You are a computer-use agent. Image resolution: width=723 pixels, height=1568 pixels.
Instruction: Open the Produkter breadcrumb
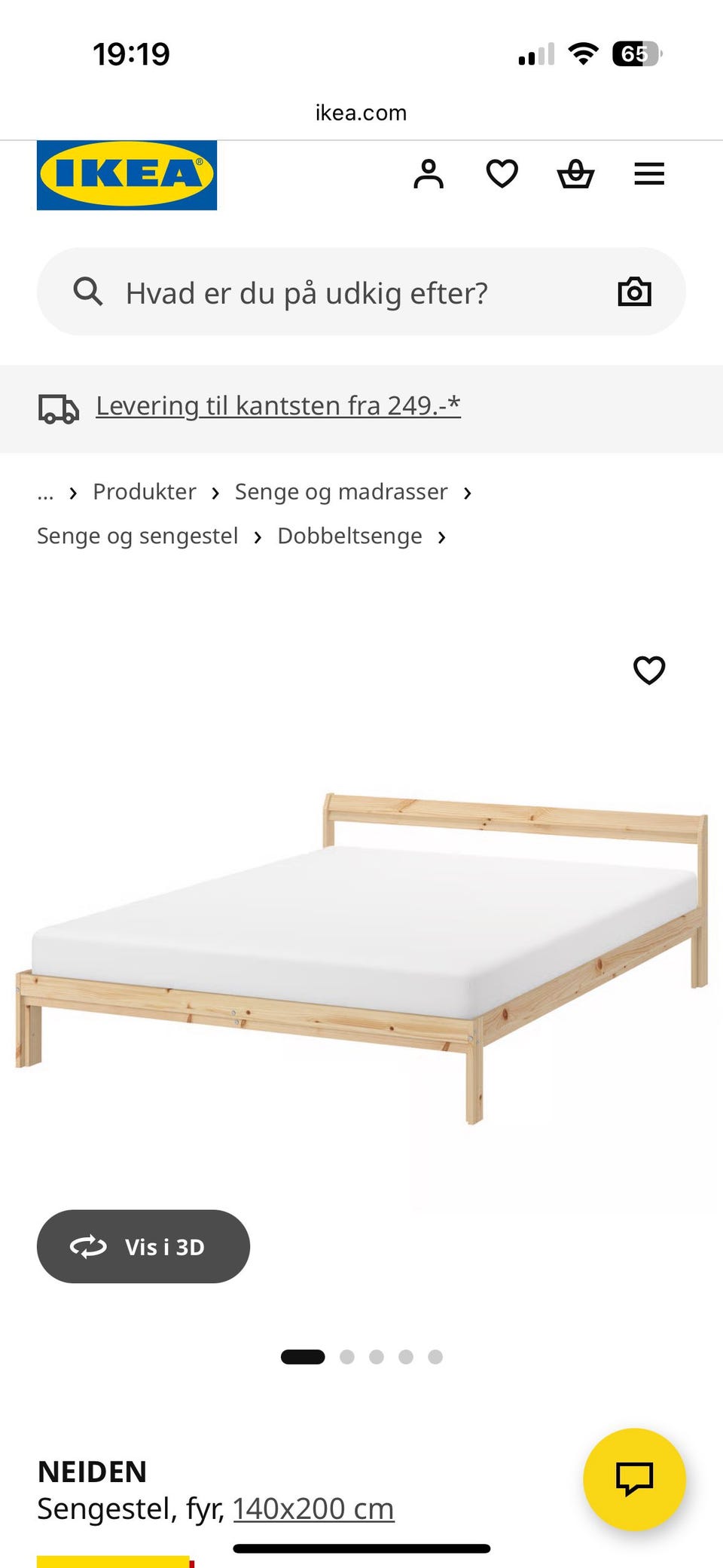[144, 491]
